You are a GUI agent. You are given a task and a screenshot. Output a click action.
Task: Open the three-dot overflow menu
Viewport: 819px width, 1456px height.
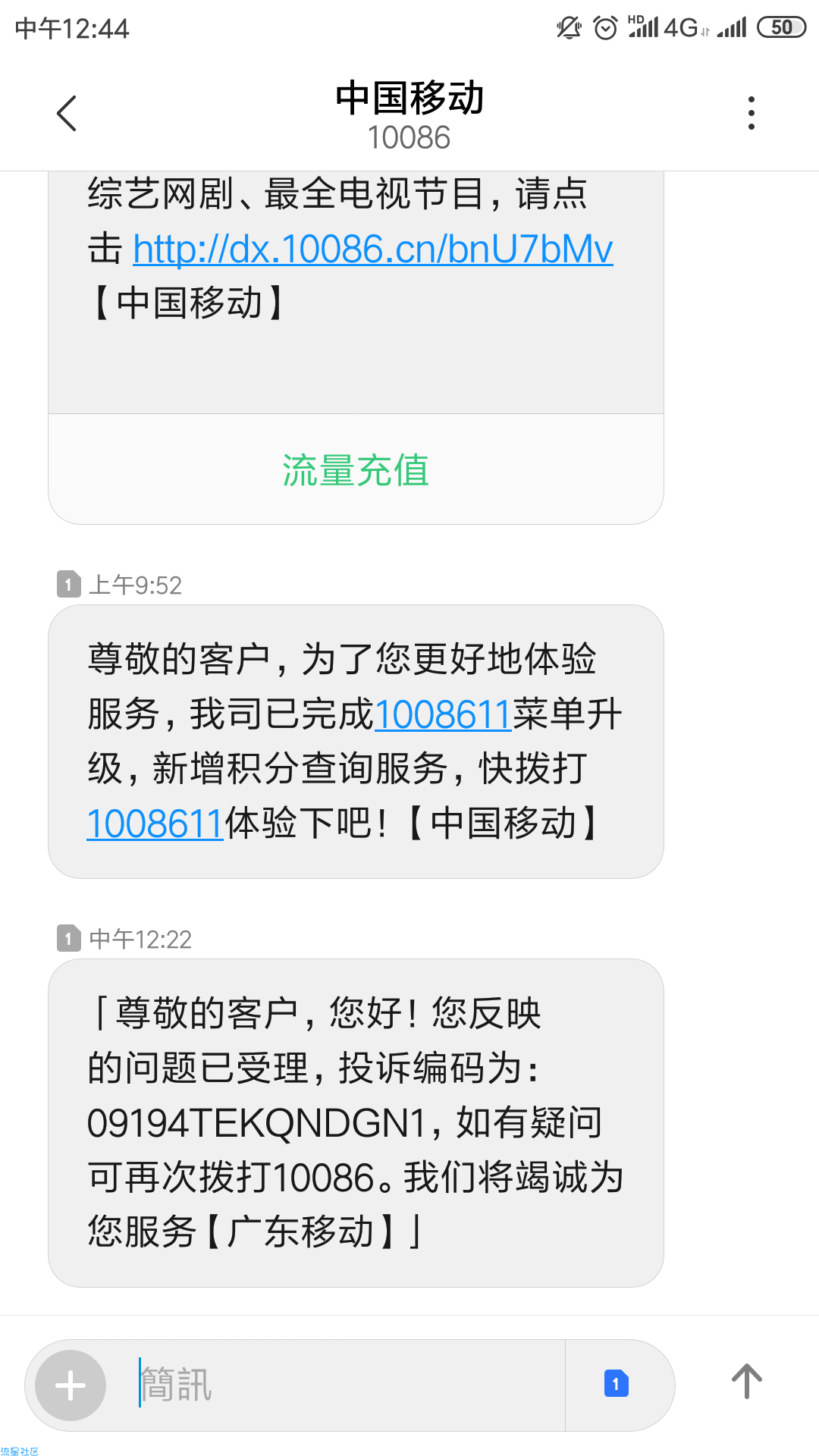(x=751, y=113)
